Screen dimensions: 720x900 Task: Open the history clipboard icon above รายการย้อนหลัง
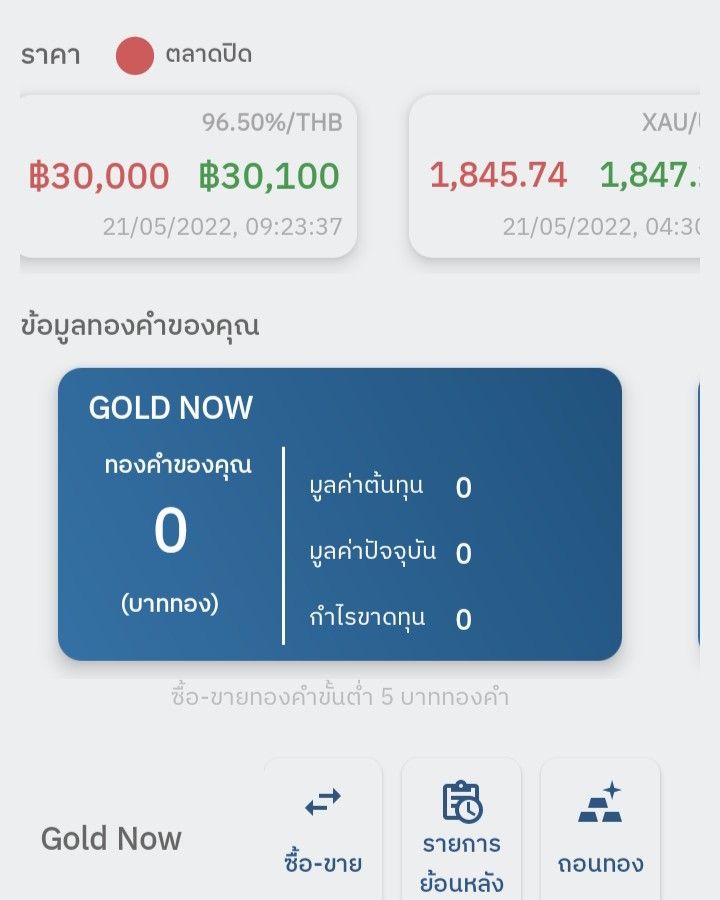(462, 800)
